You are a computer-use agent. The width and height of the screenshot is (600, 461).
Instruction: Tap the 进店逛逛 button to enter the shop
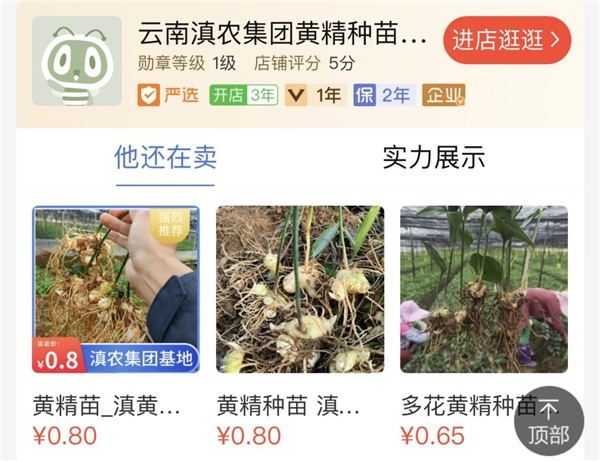[507, 41]
